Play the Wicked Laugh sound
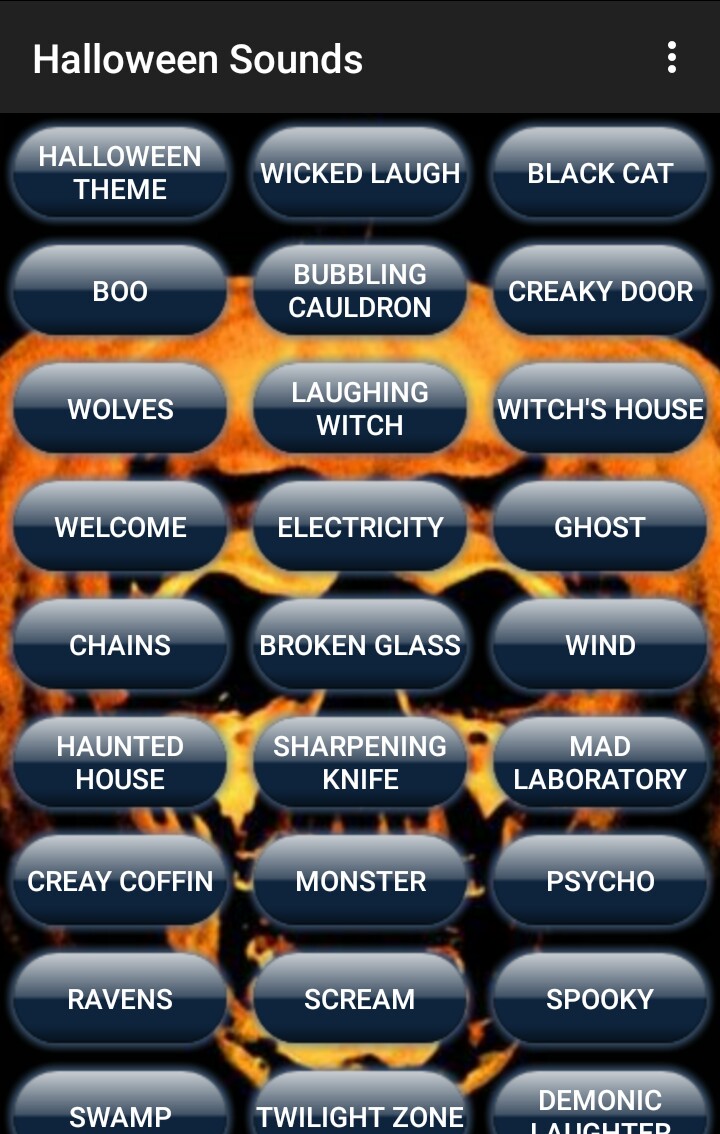Screen dimensions: 720x1134 coord(360,173)
